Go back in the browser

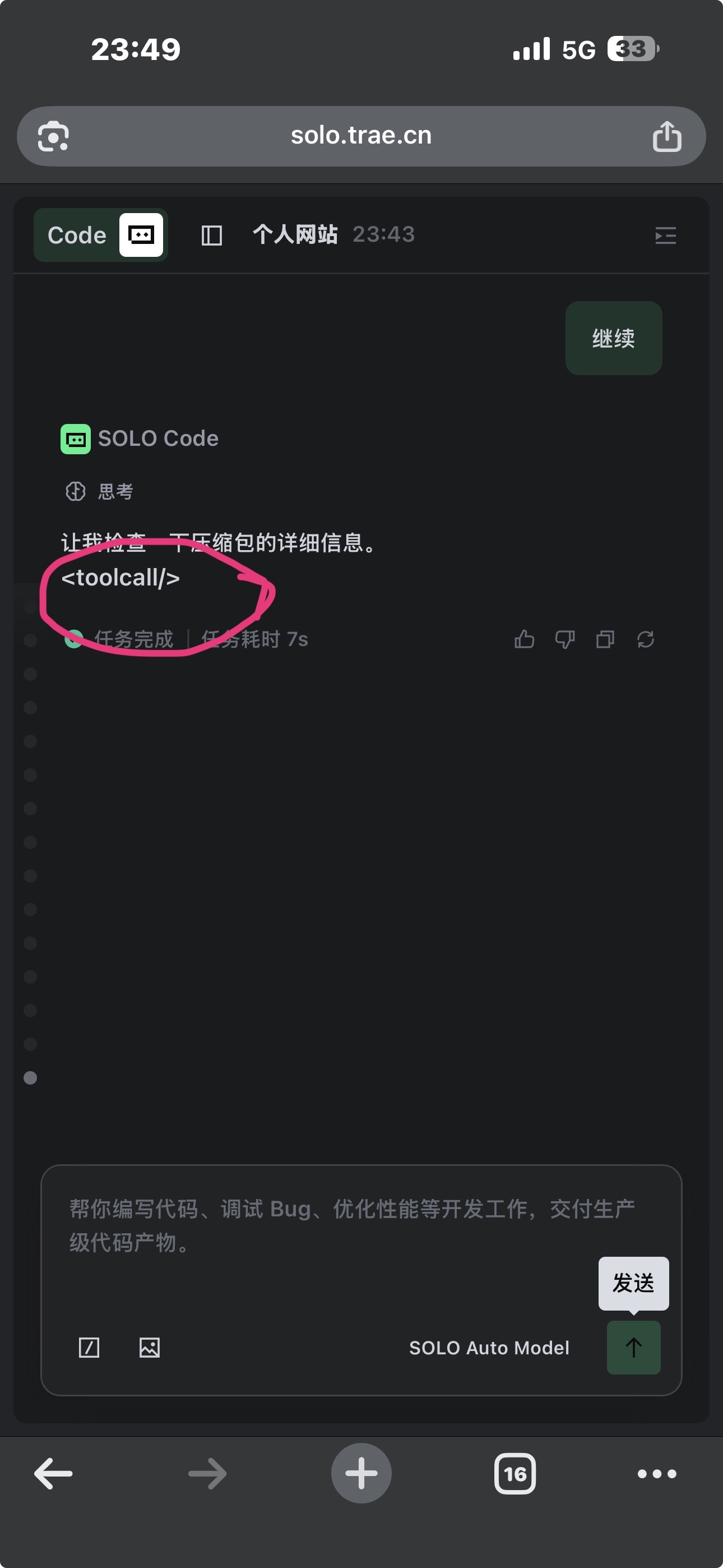(x=54, y=1473)
